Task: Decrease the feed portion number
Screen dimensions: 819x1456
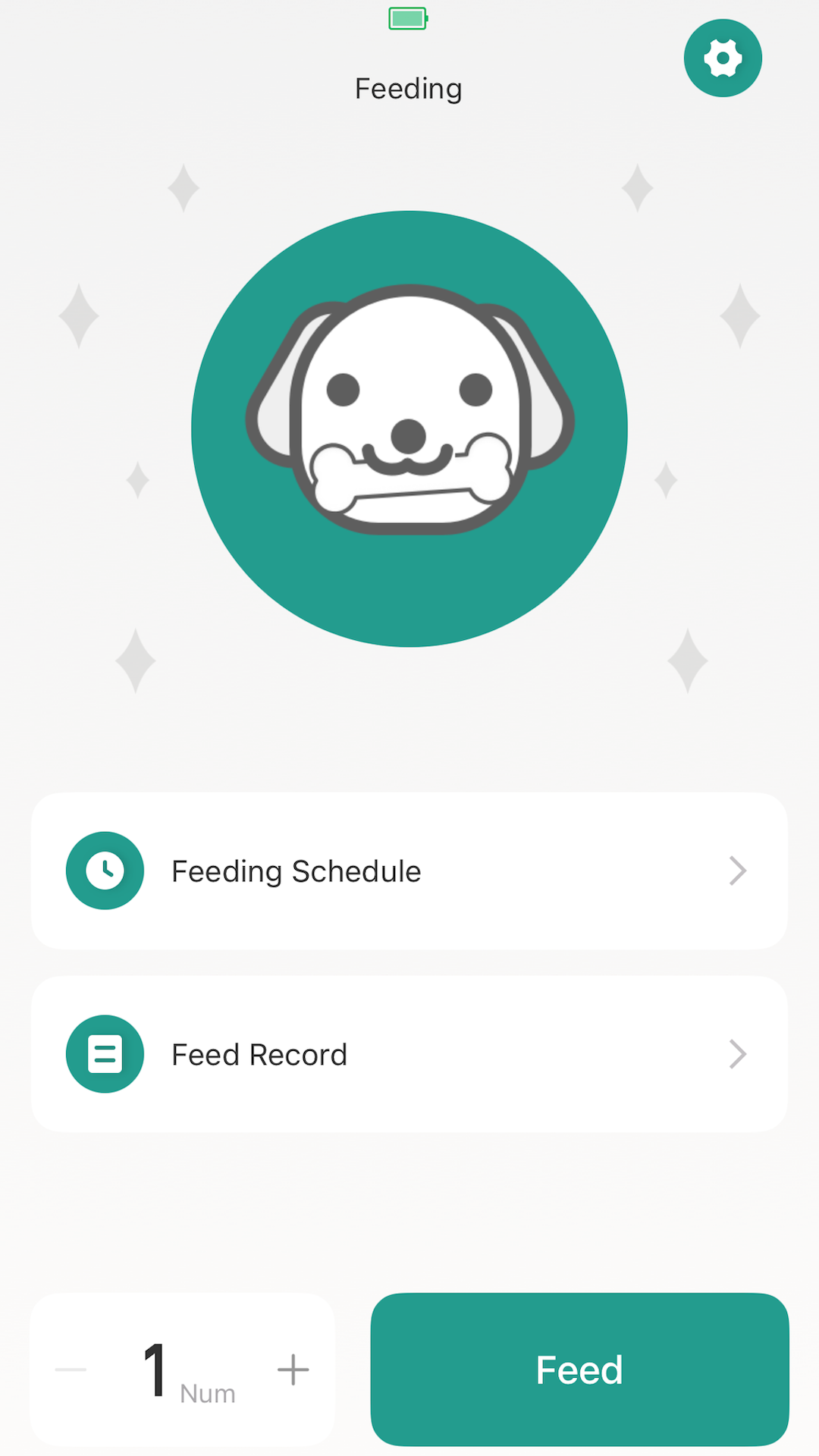Action: tap(71, 1370)
